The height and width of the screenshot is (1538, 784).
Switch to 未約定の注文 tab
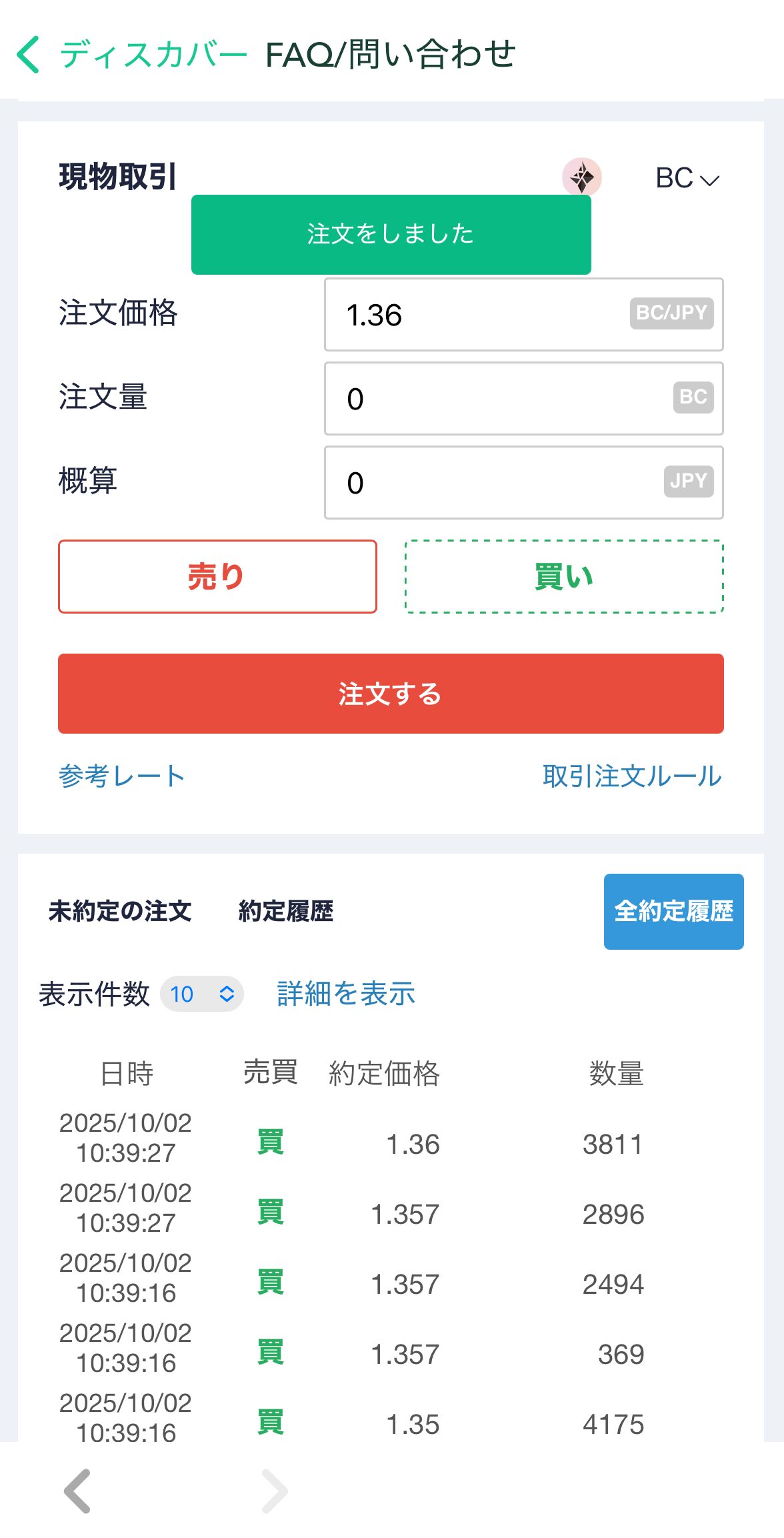tap(120, 911)
